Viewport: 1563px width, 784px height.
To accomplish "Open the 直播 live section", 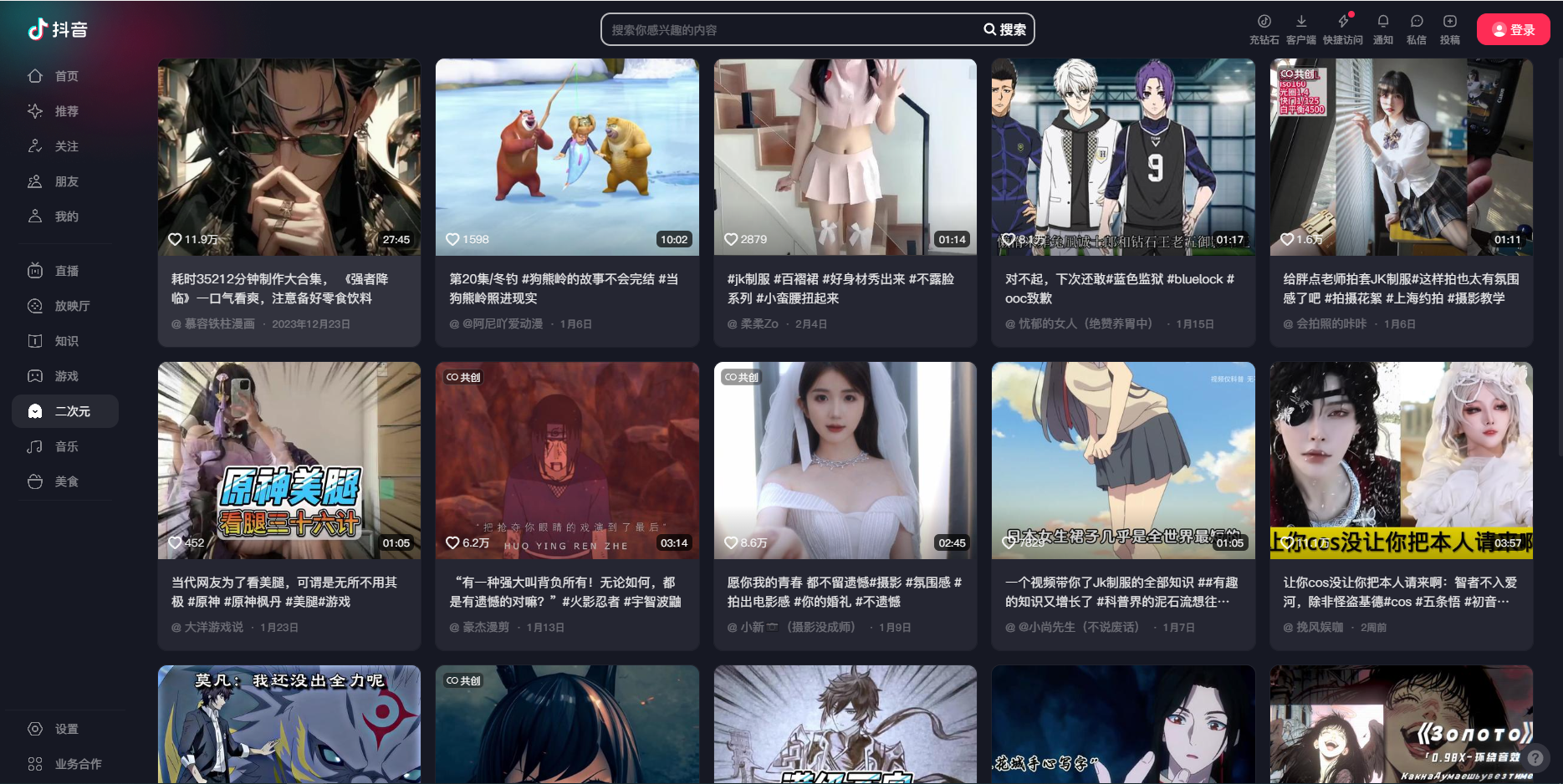I will (65, 271).
